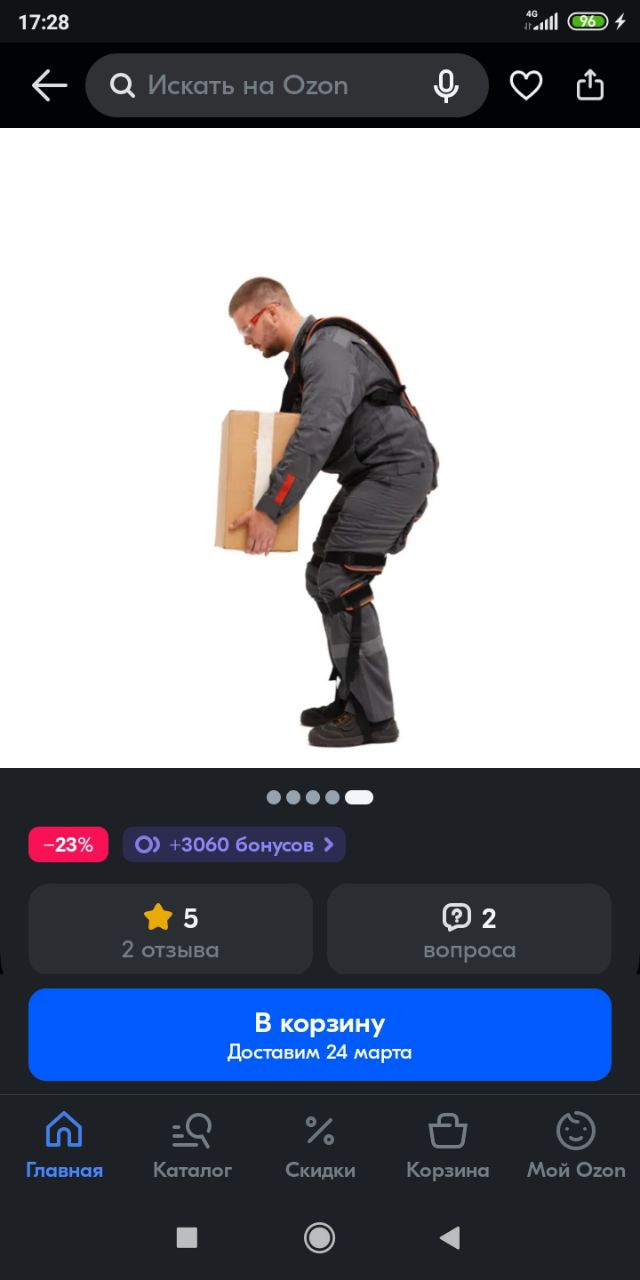This screenshot has width=640, height=1280.
Task: Tap the system home button
Action: (319, 1238)
